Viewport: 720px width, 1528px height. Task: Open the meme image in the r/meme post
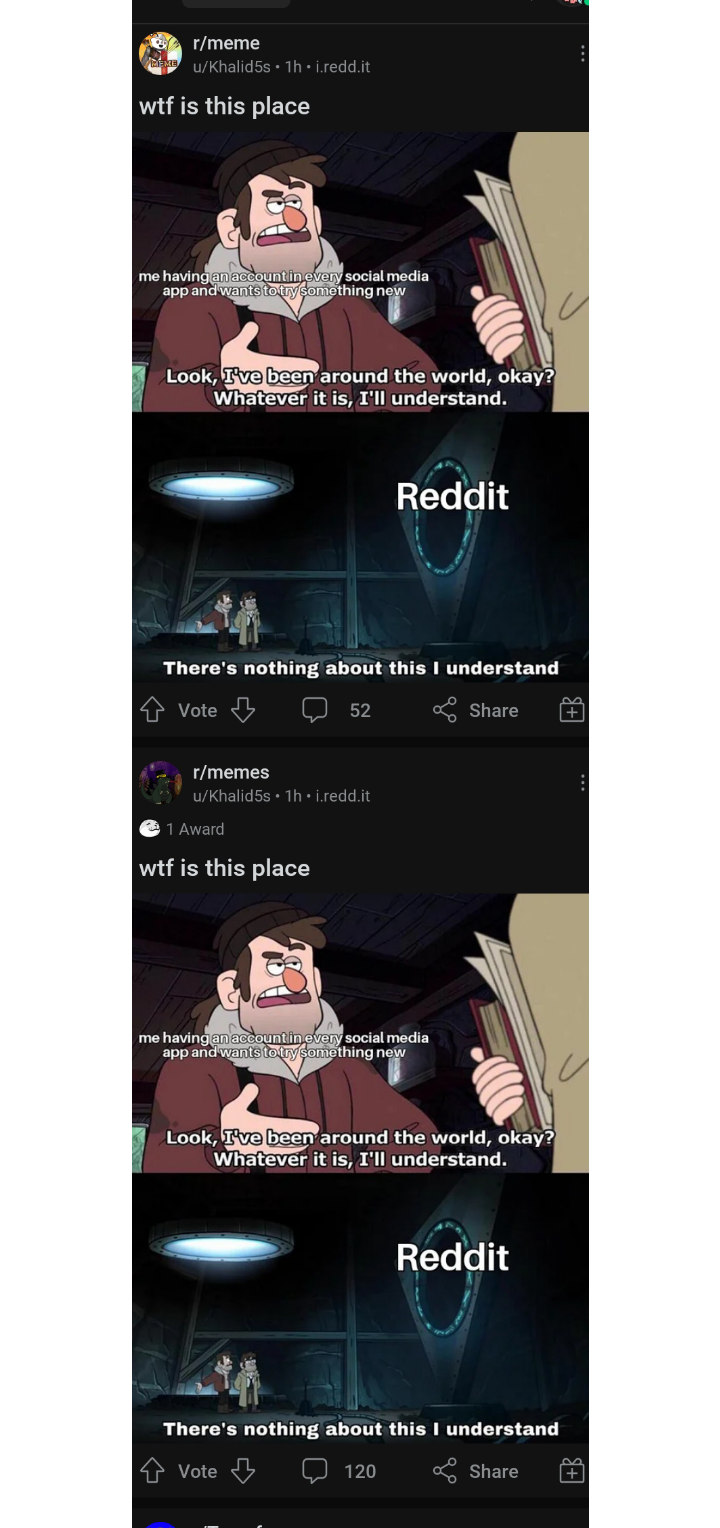[360, 405]
